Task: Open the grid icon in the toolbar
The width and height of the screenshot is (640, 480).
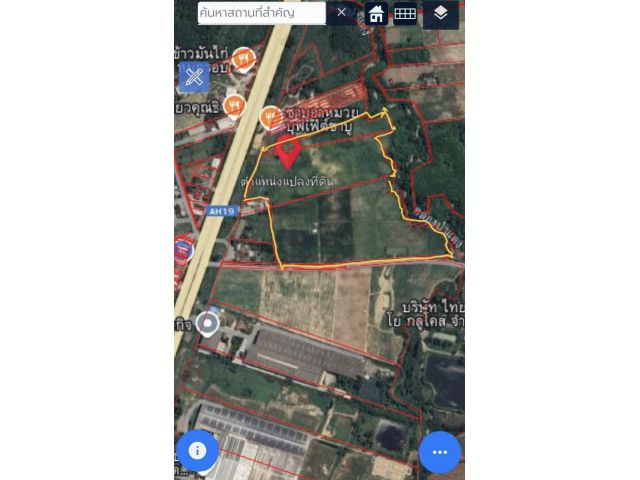Action: (x=405, y=14)
